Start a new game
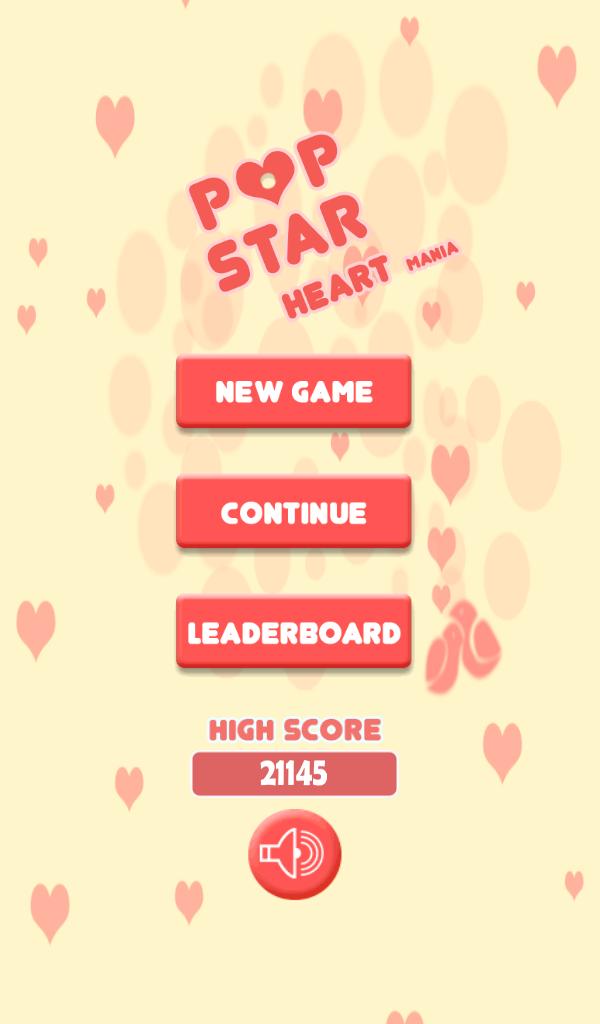 click(293, 391)
